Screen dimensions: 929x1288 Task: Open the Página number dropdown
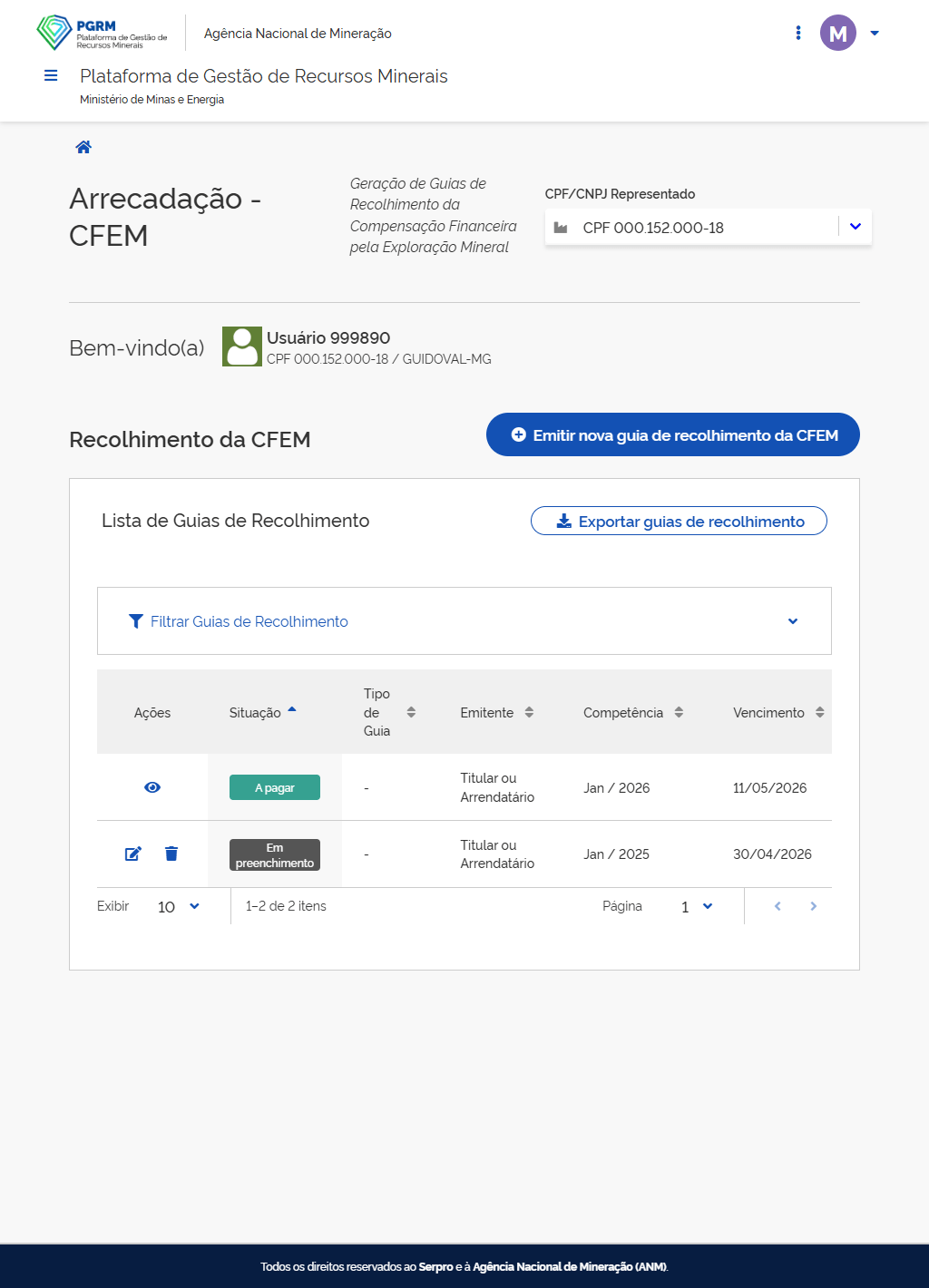click(x=697, y=906)
